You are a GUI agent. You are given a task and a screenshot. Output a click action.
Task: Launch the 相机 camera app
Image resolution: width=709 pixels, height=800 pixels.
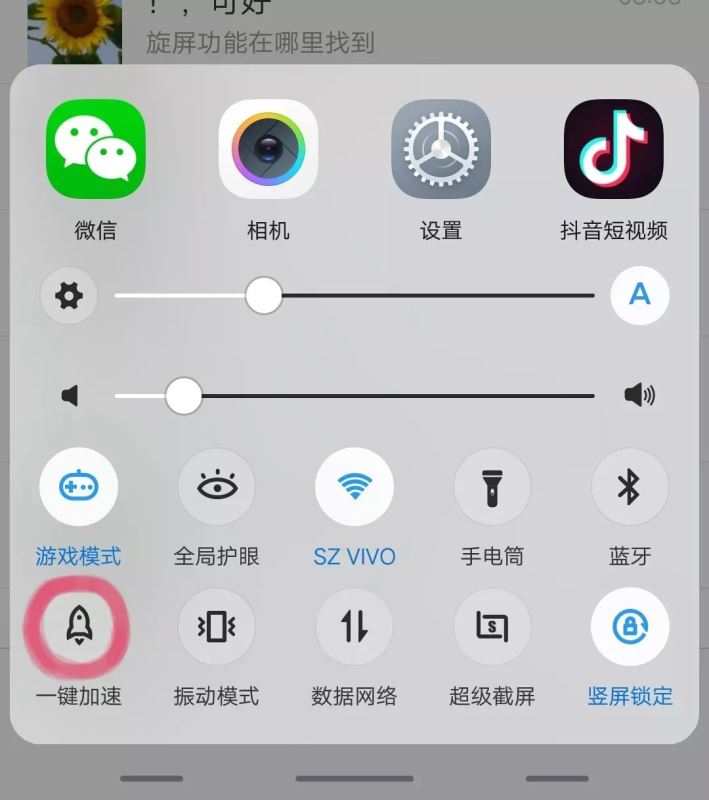268,150
